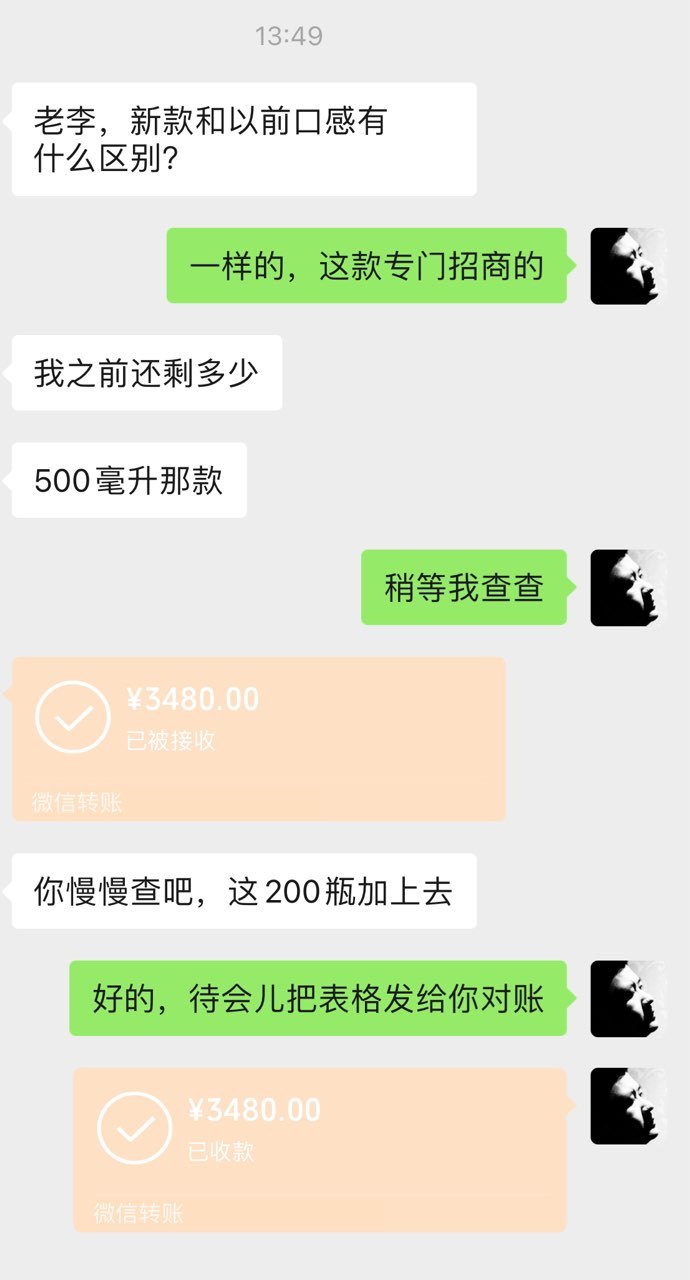Open profile avatar next to 稍等我查查

628,588
